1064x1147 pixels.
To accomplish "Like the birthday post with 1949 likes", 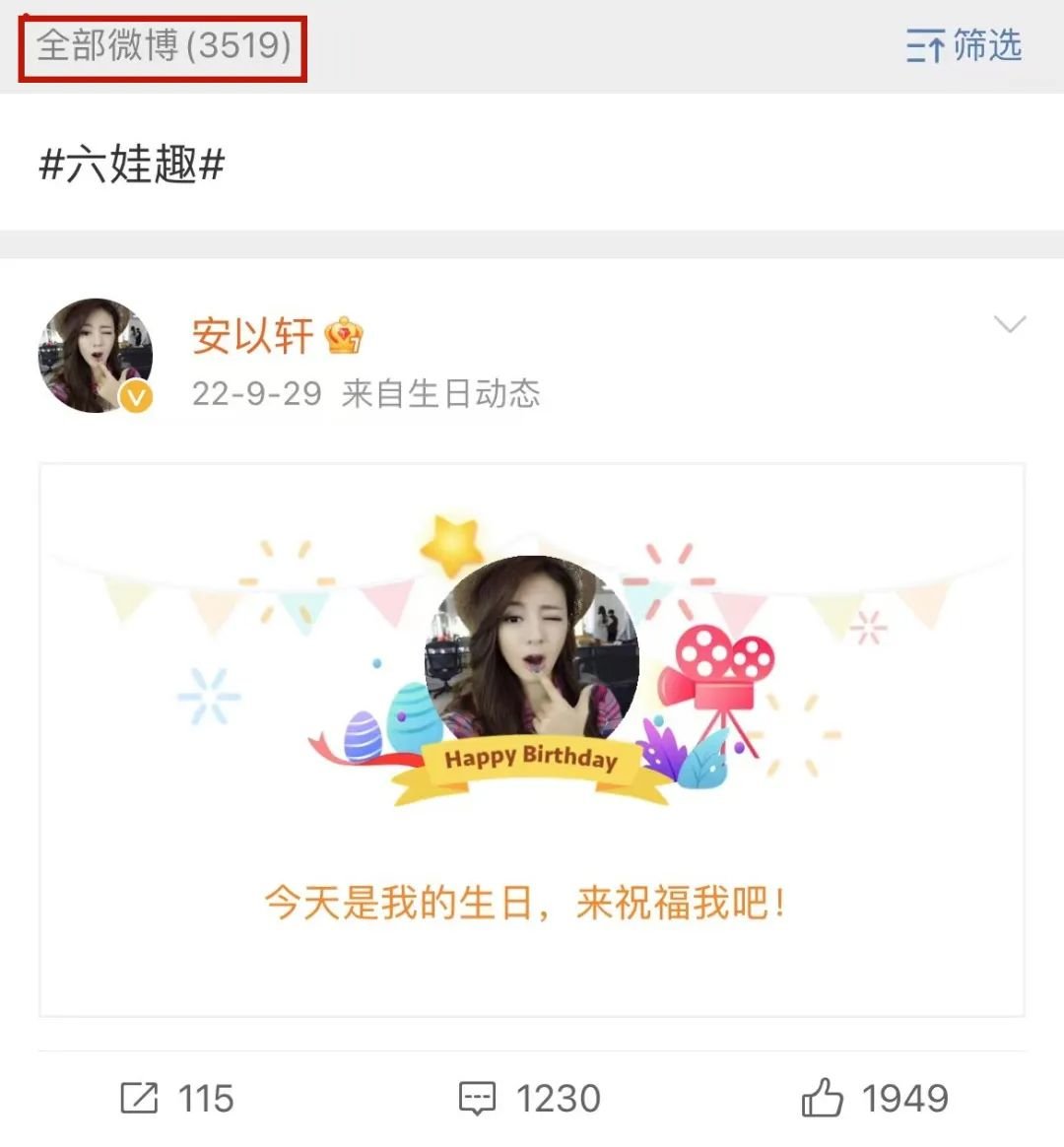I will coord(875,1098).
